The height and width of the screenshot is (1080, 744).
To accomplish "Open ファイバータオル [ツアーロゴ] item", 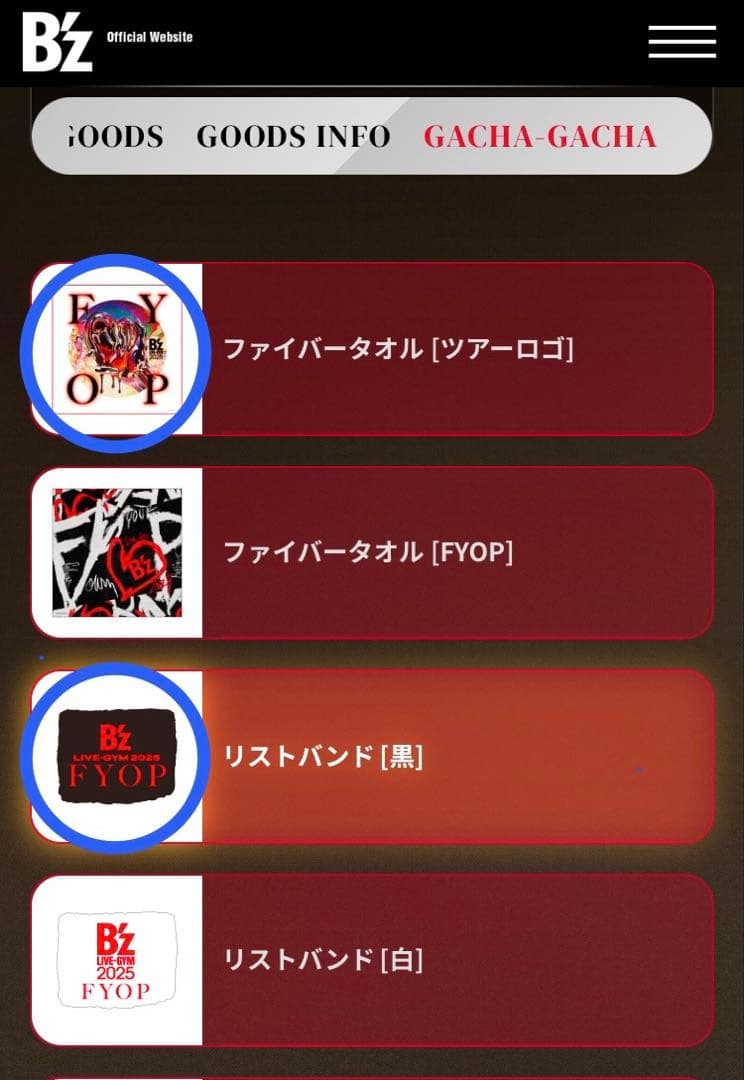I will click(x=397, y=349).
